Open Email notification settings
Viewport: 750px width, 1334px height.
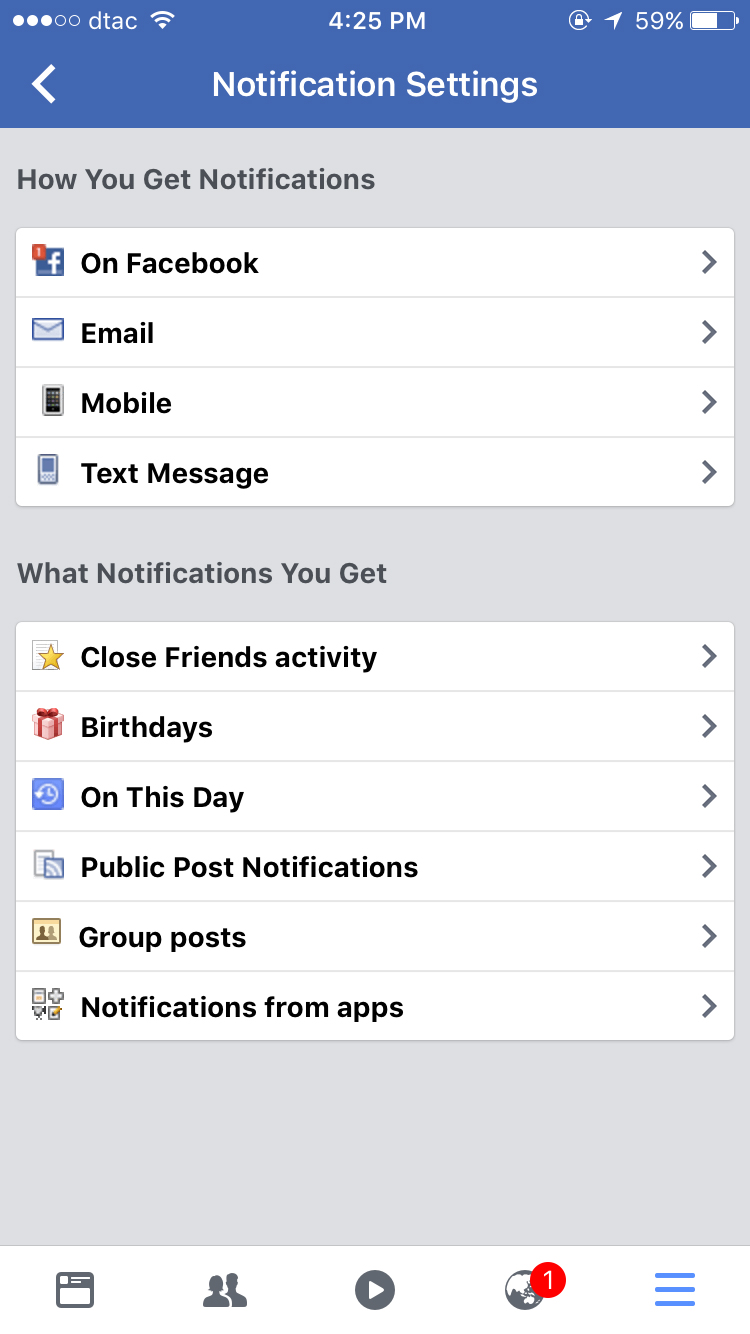[375, 333]
